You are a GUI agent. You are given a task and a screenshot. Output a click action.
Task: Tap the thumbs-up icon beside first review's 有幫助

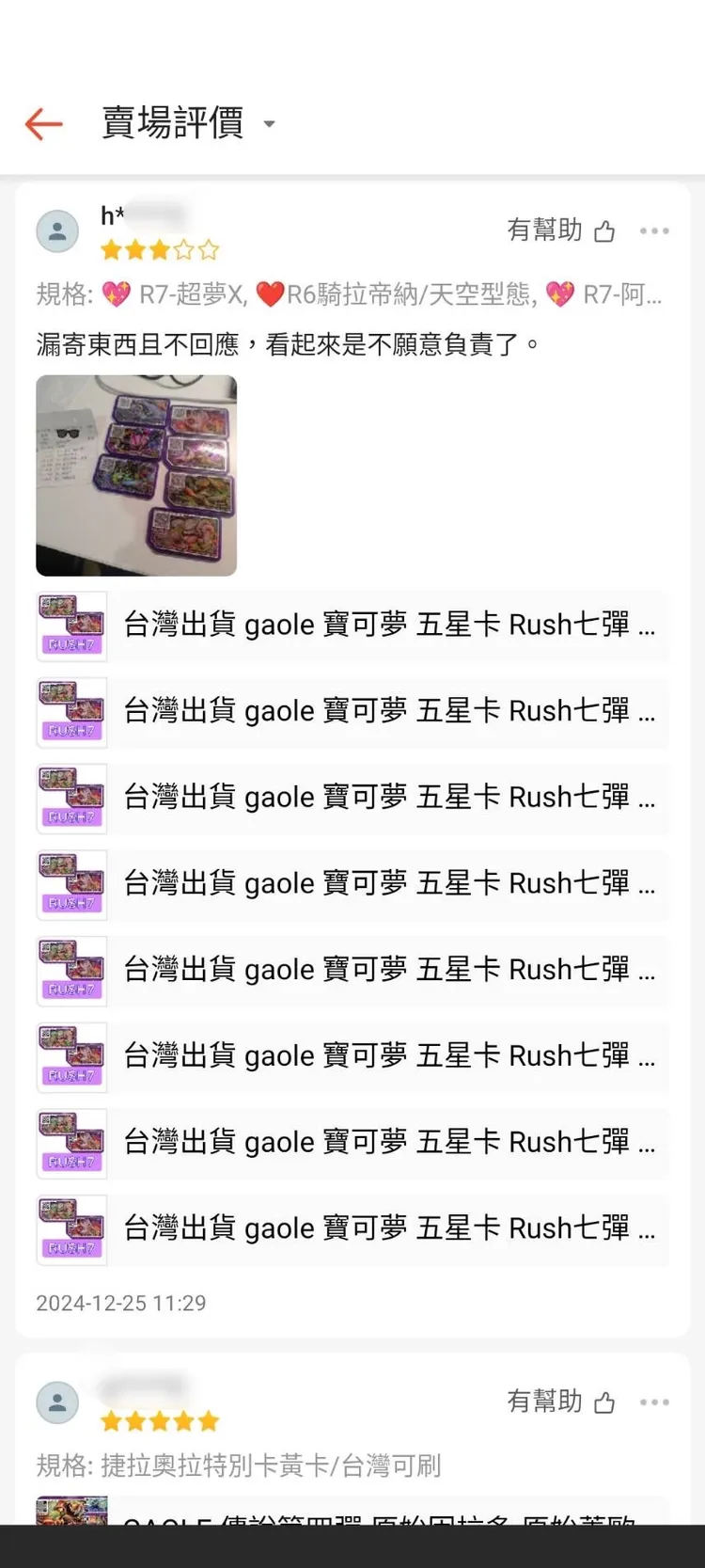click(x=604, y=230)
